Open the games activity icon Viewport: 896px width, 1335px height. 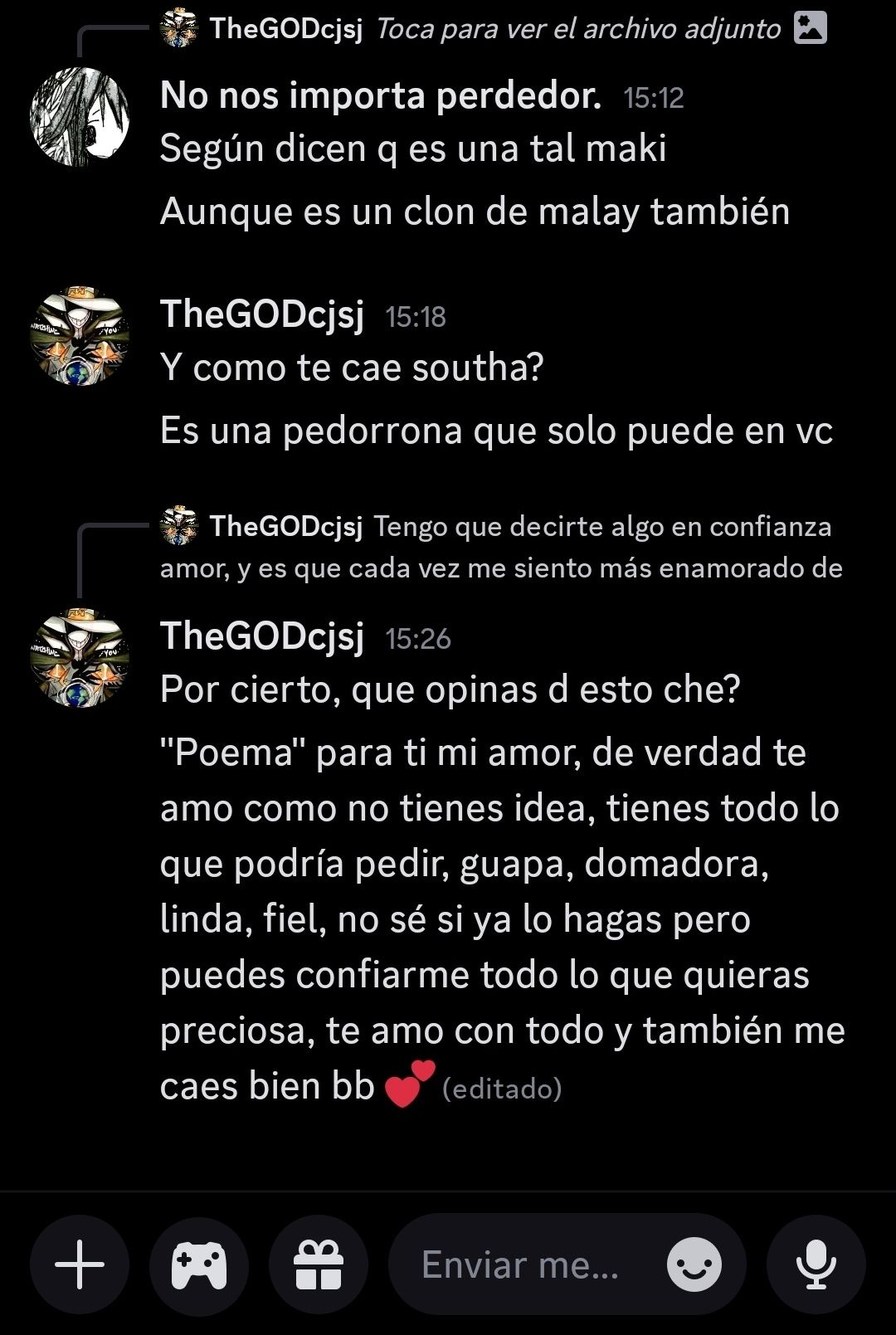[x=198, y=1264]
